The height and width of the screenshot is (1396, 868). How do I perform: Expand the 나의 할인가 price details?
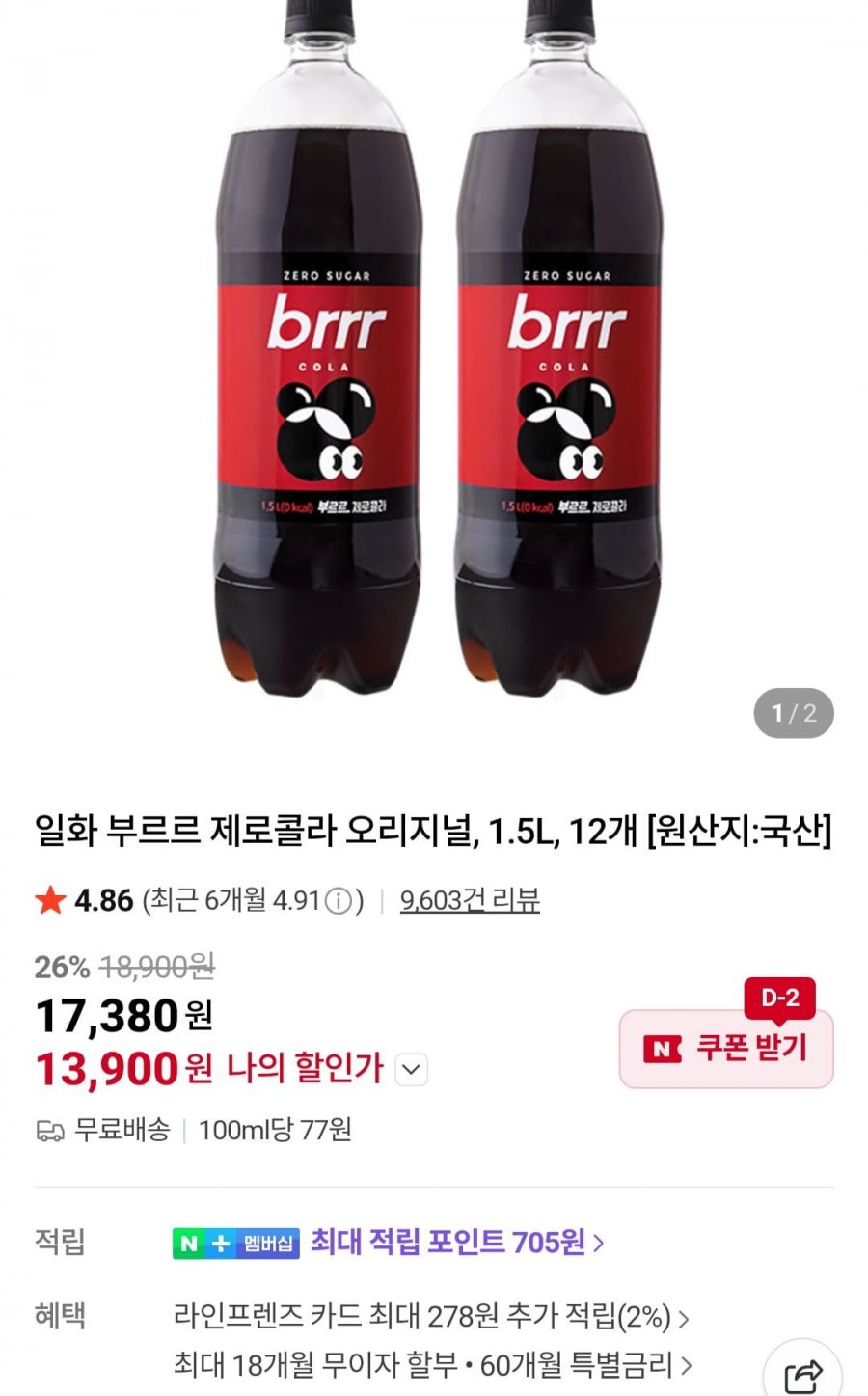[x=412, y=1069]
